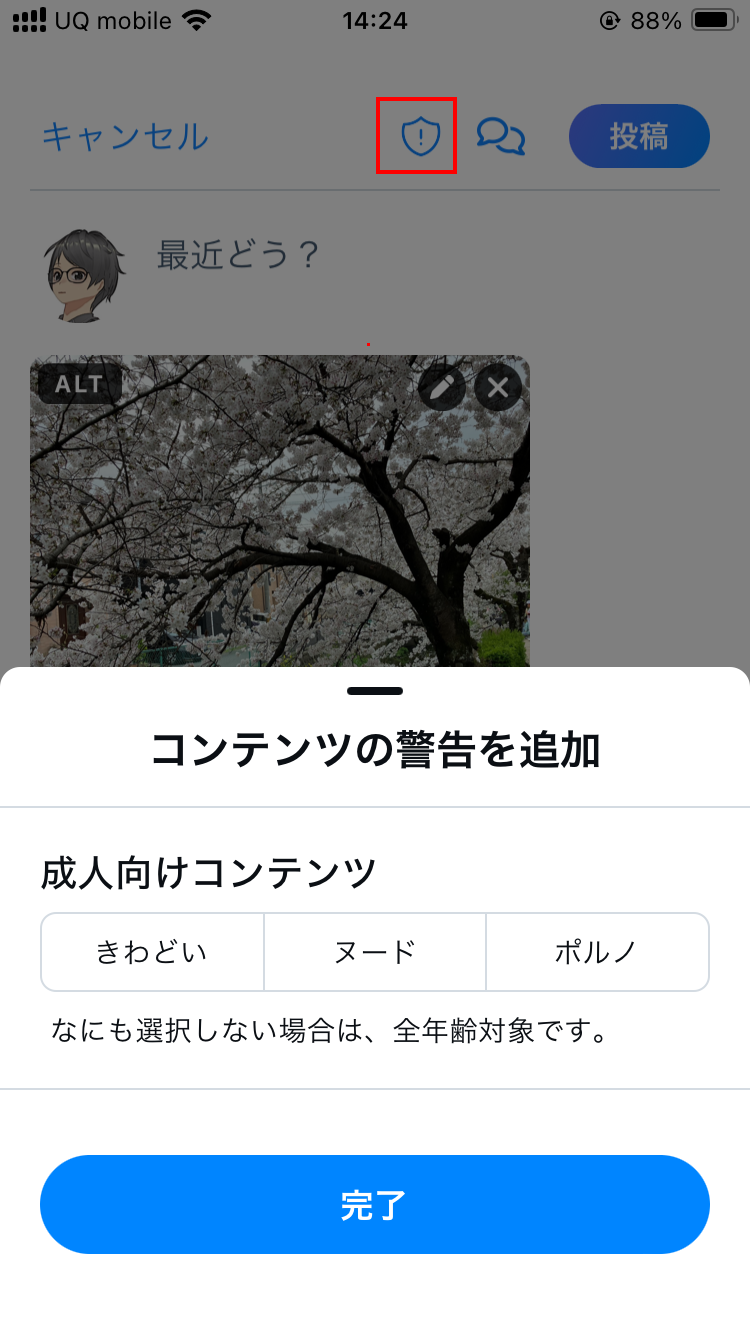750x1334 pixels.
Task: Remove the attached cherry blossom image
Action: [498, 387]
